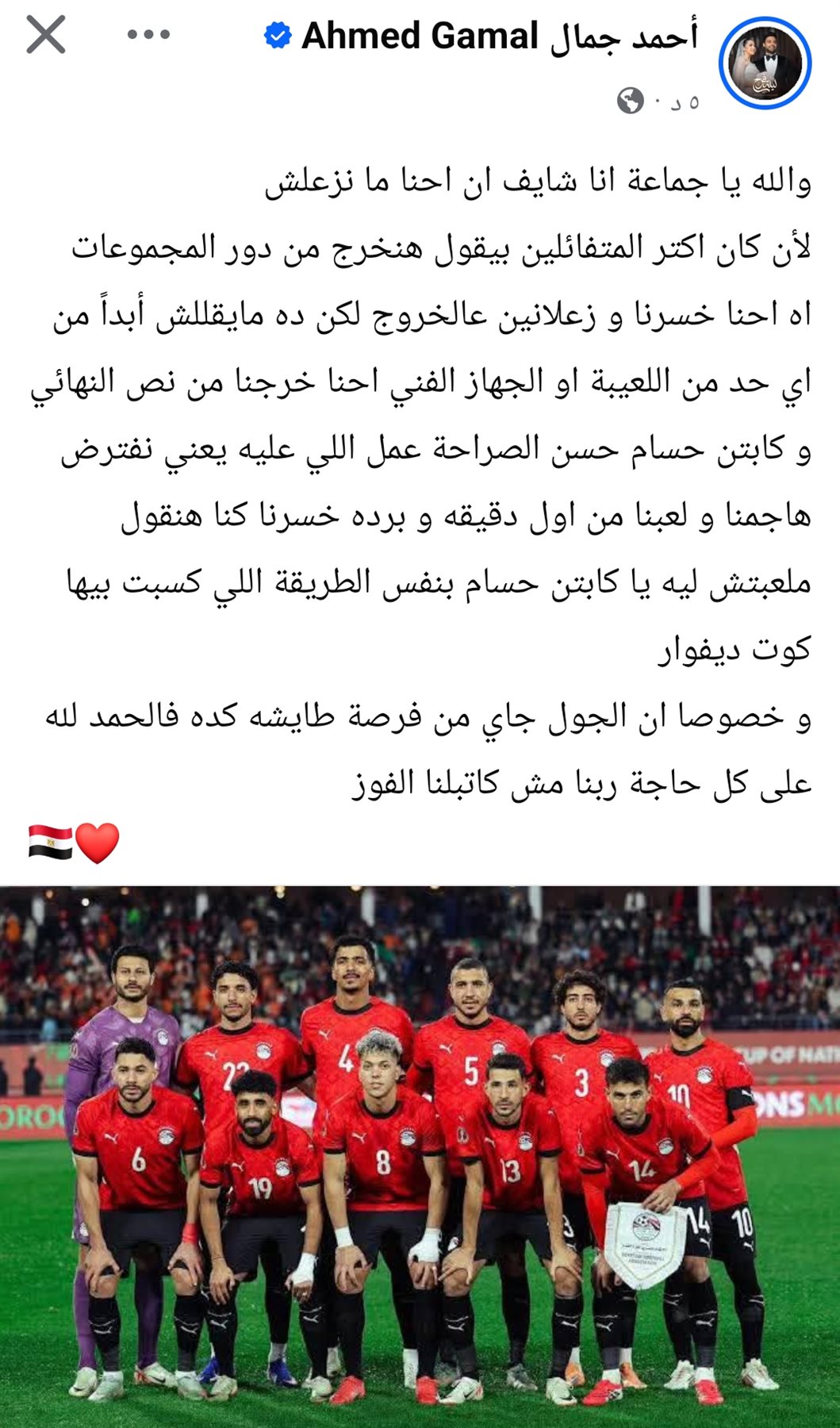Image resolution: width=840 pixels, height=1428 pixels.
Task: Open the Egypt team photo in the post
Action: click(420, 1155)
